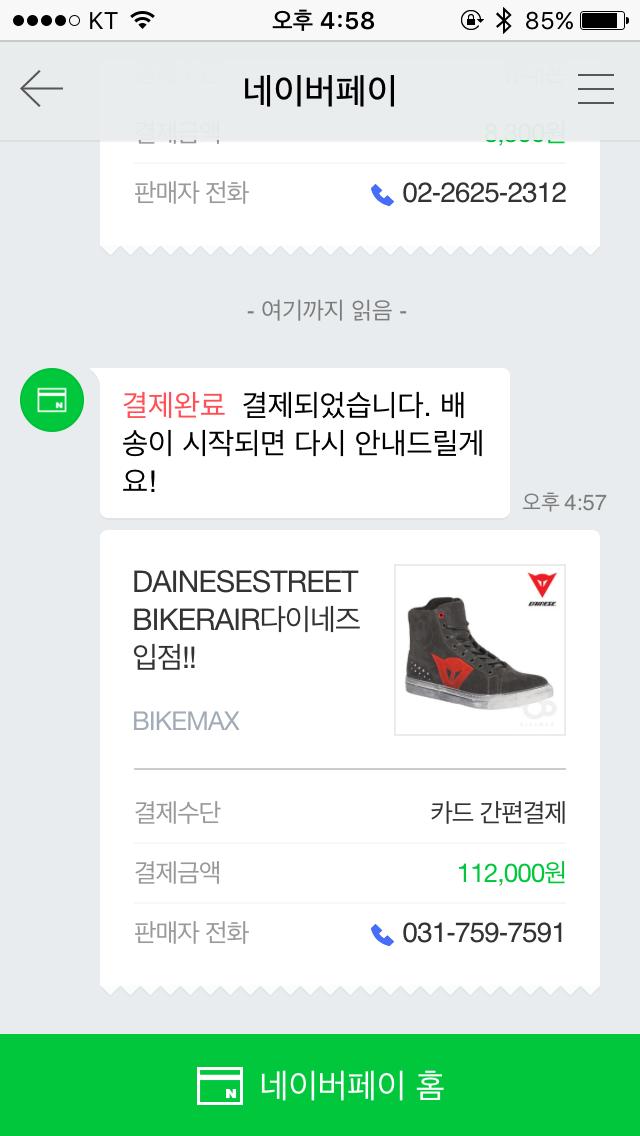
Task: Tap the green Naver Pay avatar
Action: coord(49,399)
